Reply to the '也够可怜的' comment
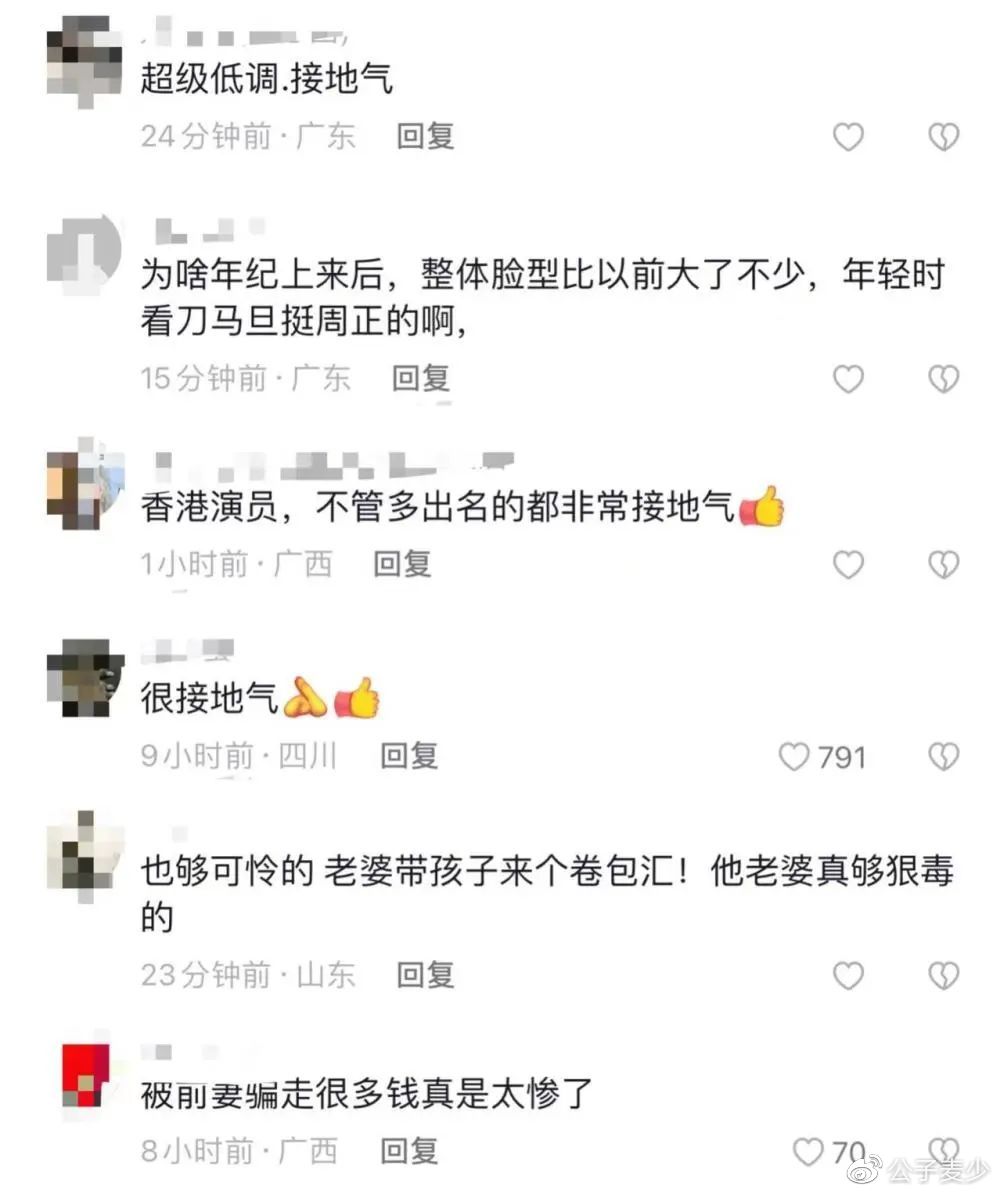1000x1194 pixels. [426, 974]
